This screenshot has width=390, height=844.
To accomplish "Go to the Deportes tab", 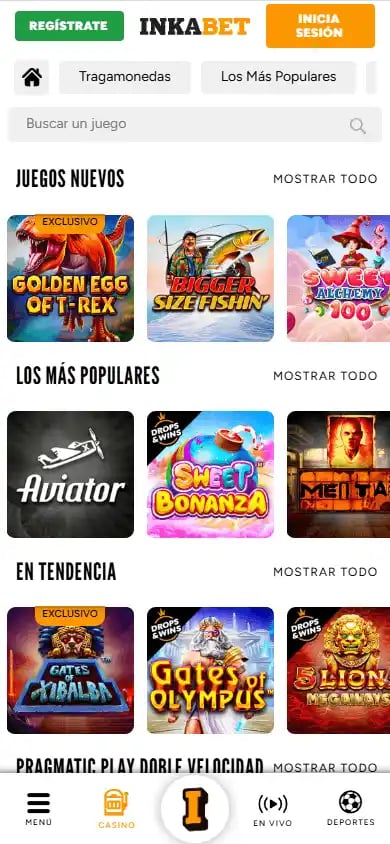I will tap(350, 809).
